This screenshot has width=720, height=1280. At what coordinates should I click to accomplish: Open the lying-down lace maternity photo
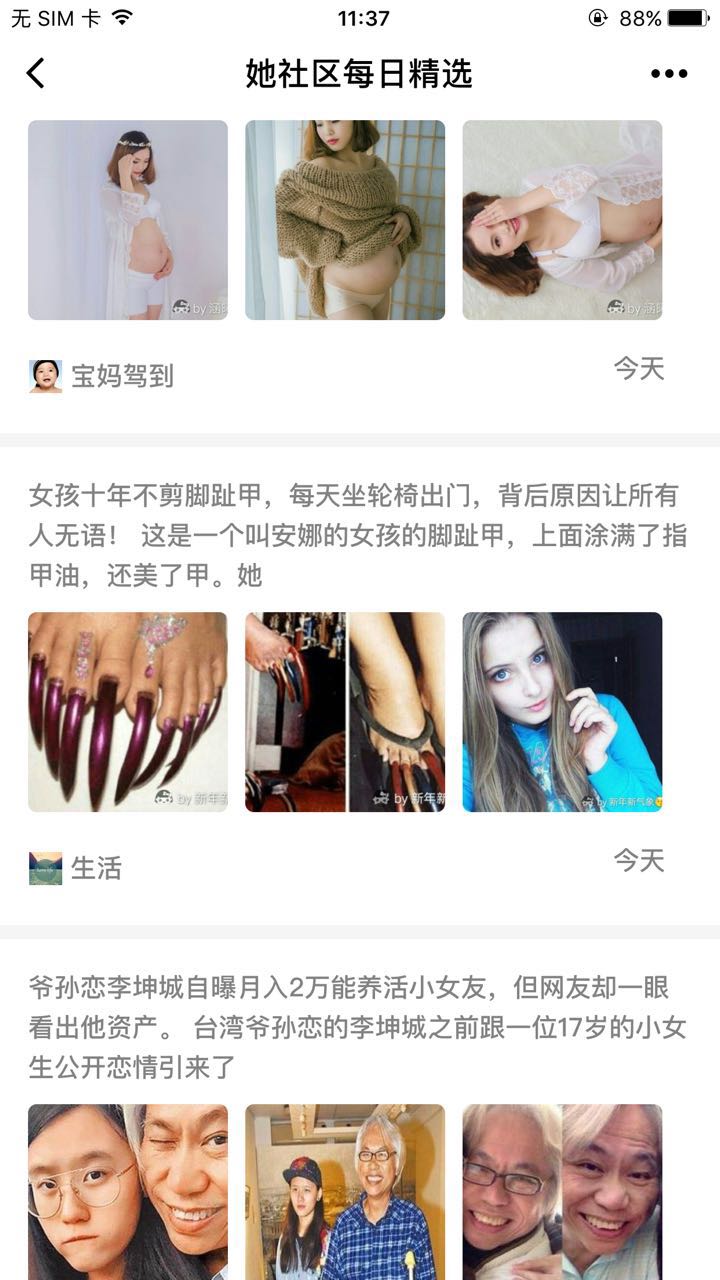point(562,220)
